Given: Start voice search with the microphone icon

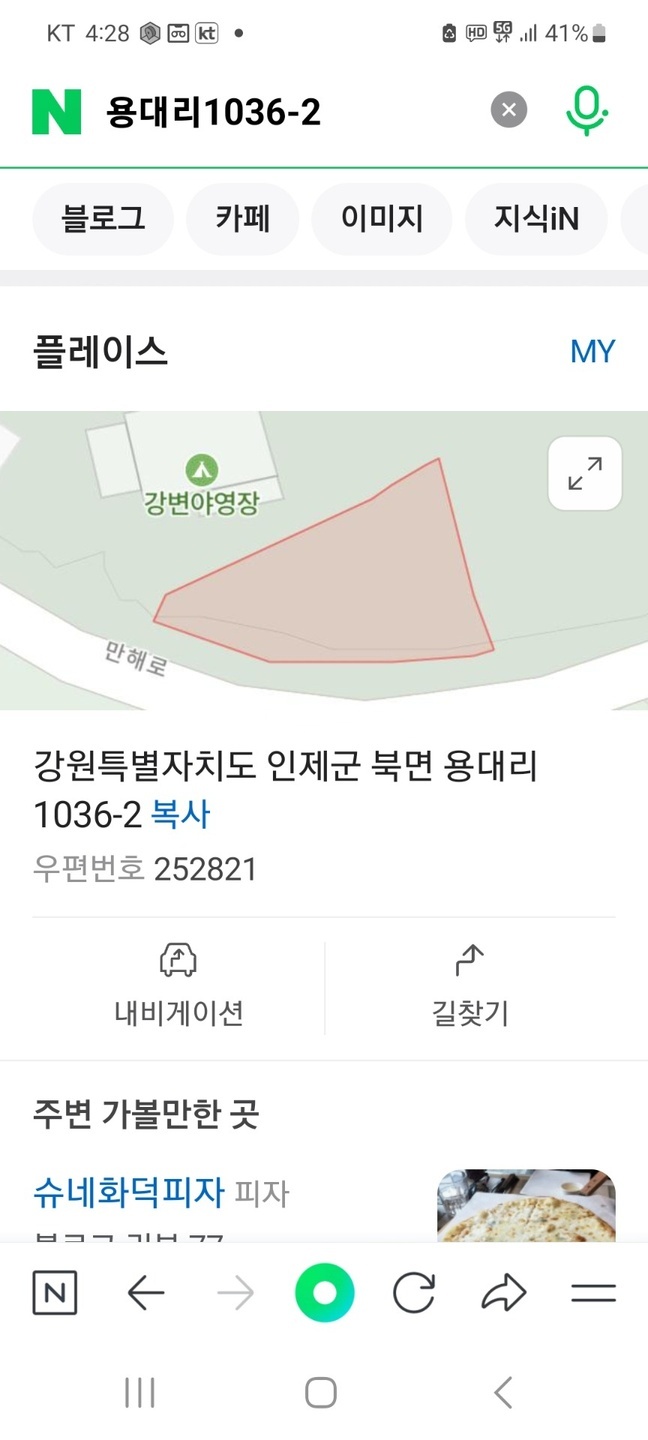Looking at the screenshot, I should [586, 110].
